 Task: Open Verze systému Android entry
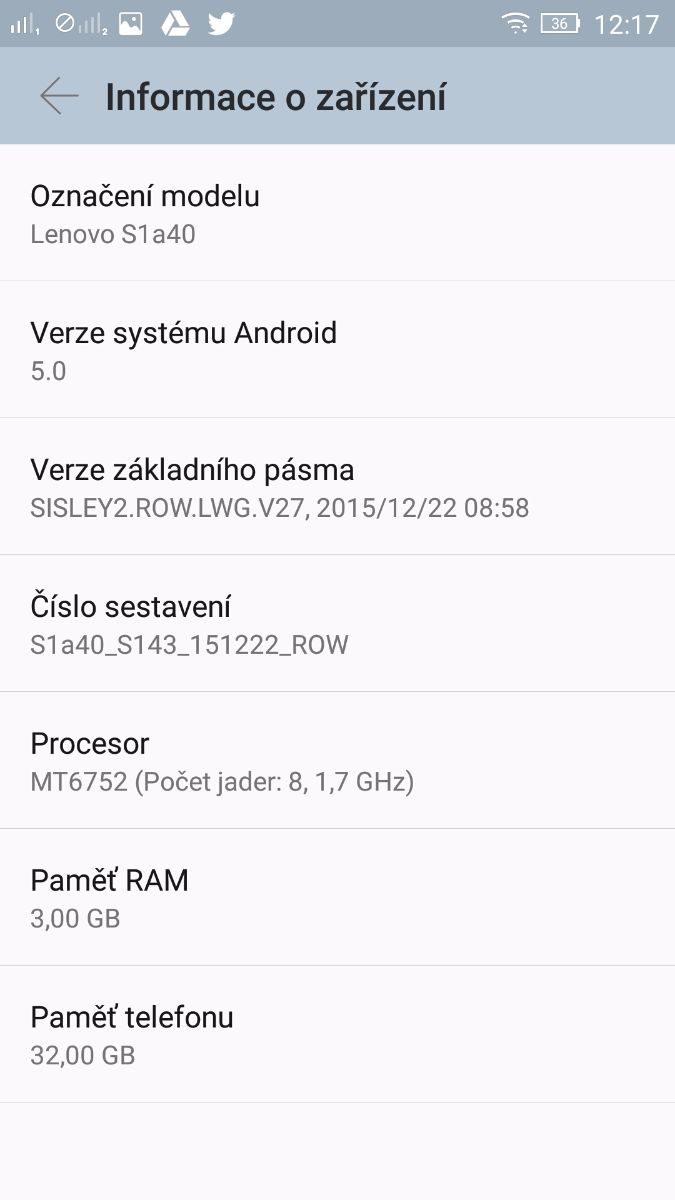coord(337,350)
